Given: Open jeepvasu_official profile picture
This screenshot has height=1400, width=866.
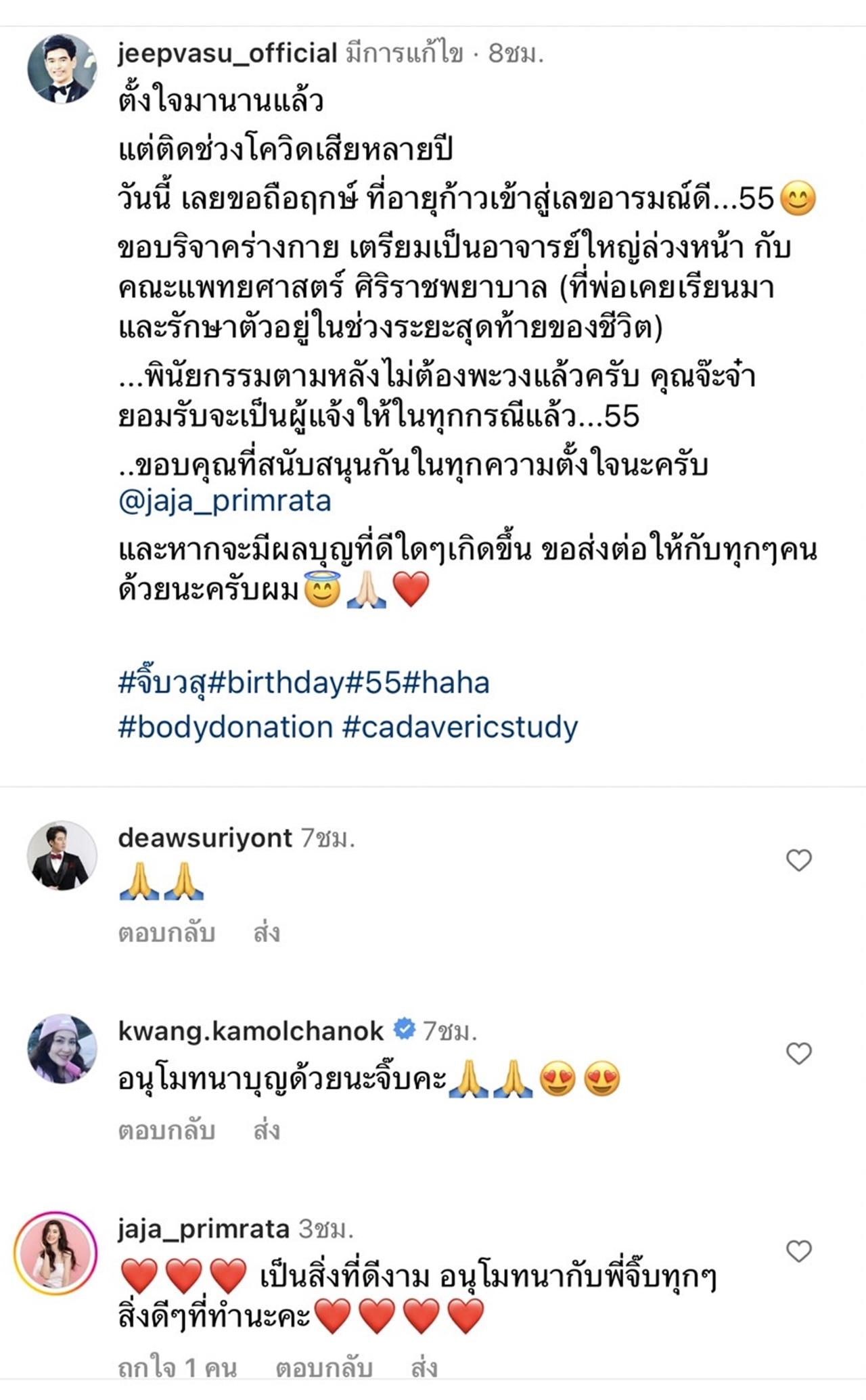Looking at the screenshot, I should [62, 68].
